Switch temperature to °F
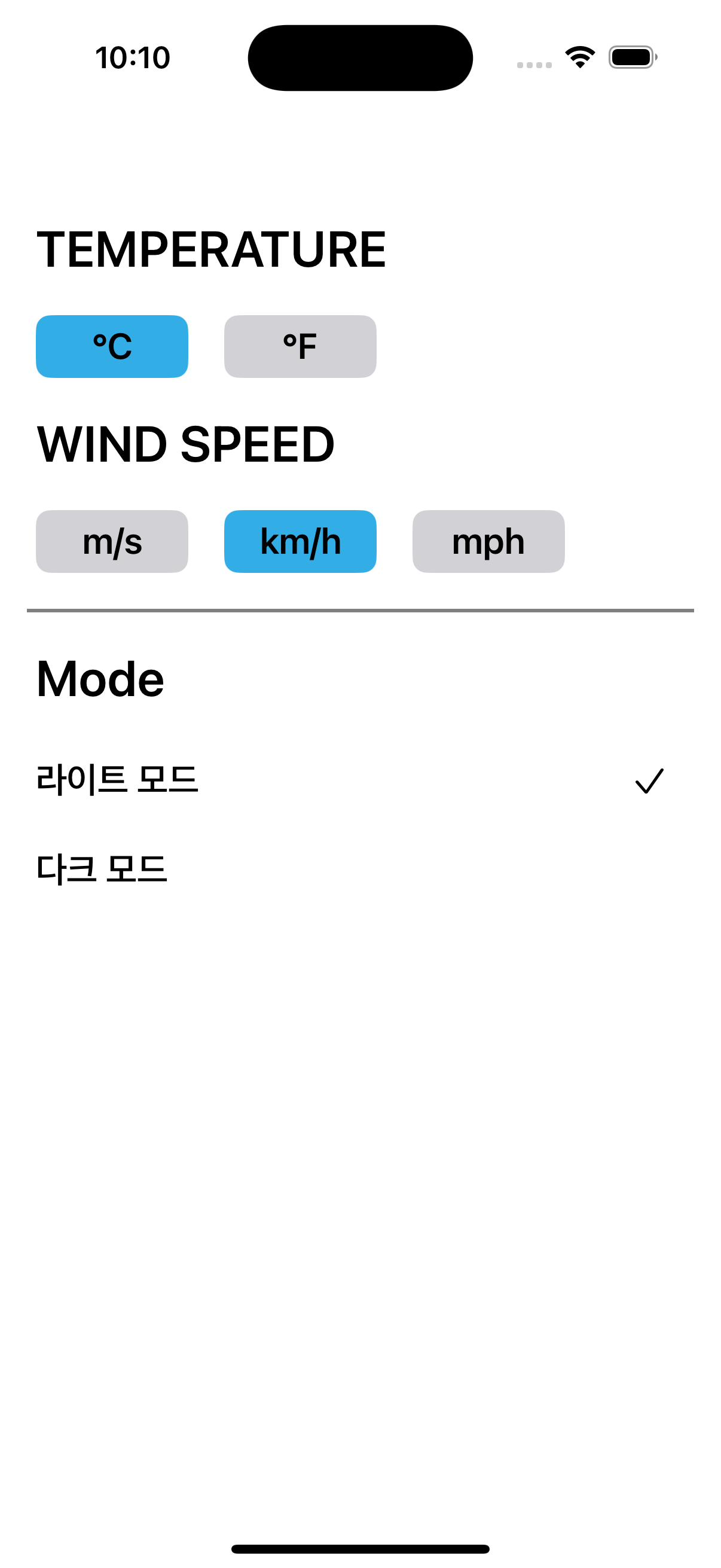721x1568 pixels. pos(300,346)
